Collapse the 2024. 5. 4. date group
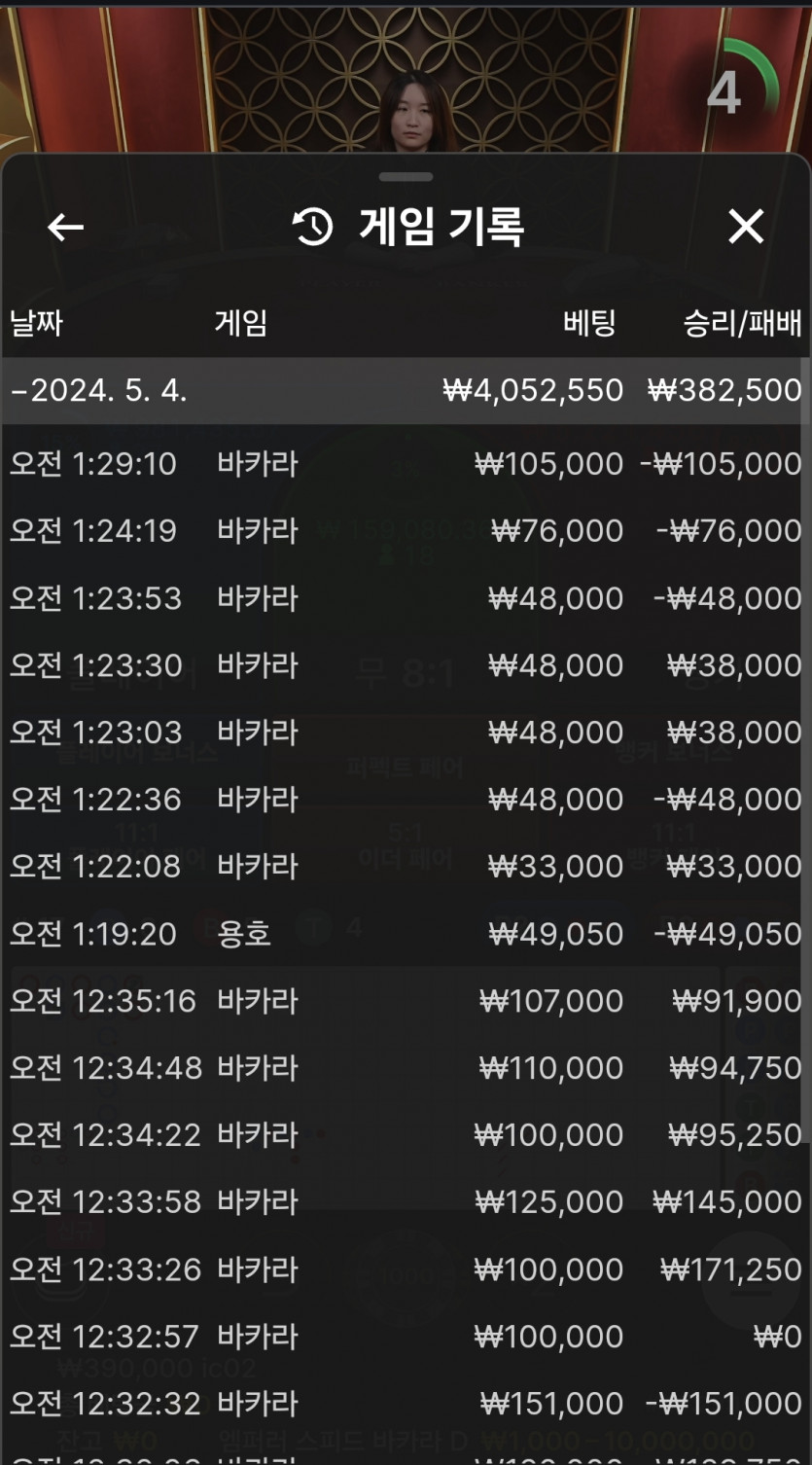 click(x=406, y=390)
